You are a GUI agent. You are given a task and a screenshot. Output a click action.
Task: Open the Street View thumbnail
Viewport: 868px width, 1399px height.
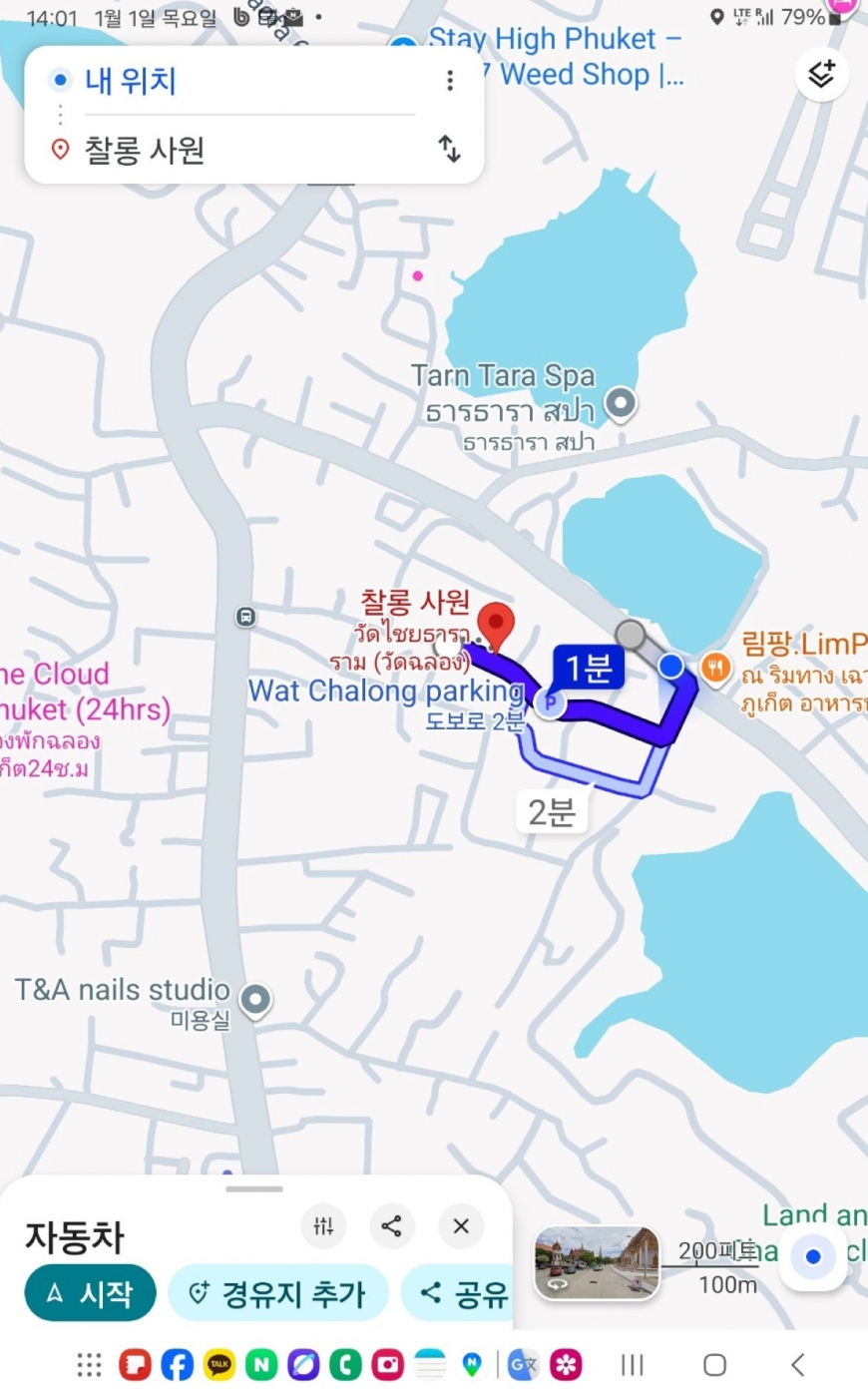coord(597,1262)
